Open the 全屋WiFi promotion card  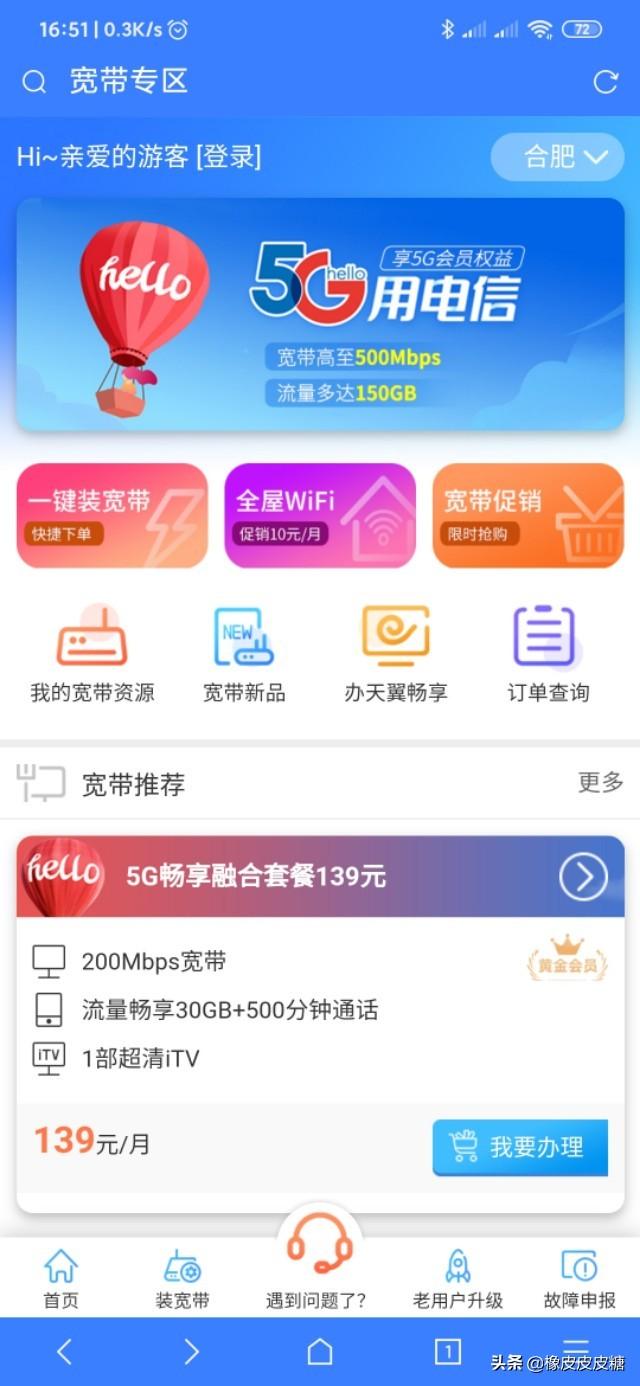click(x=320, y=516)
